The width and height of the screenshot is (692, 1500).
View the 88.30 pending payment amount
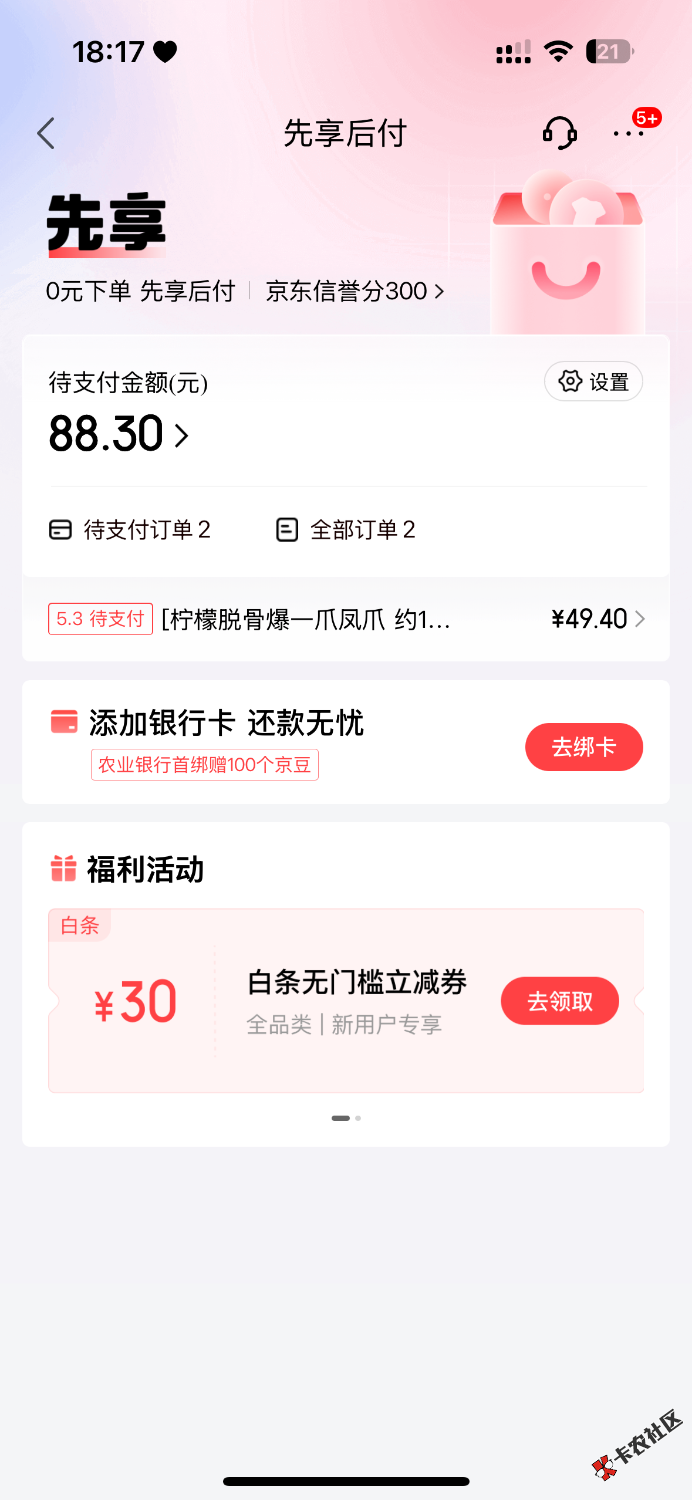(x=118, y=434)
